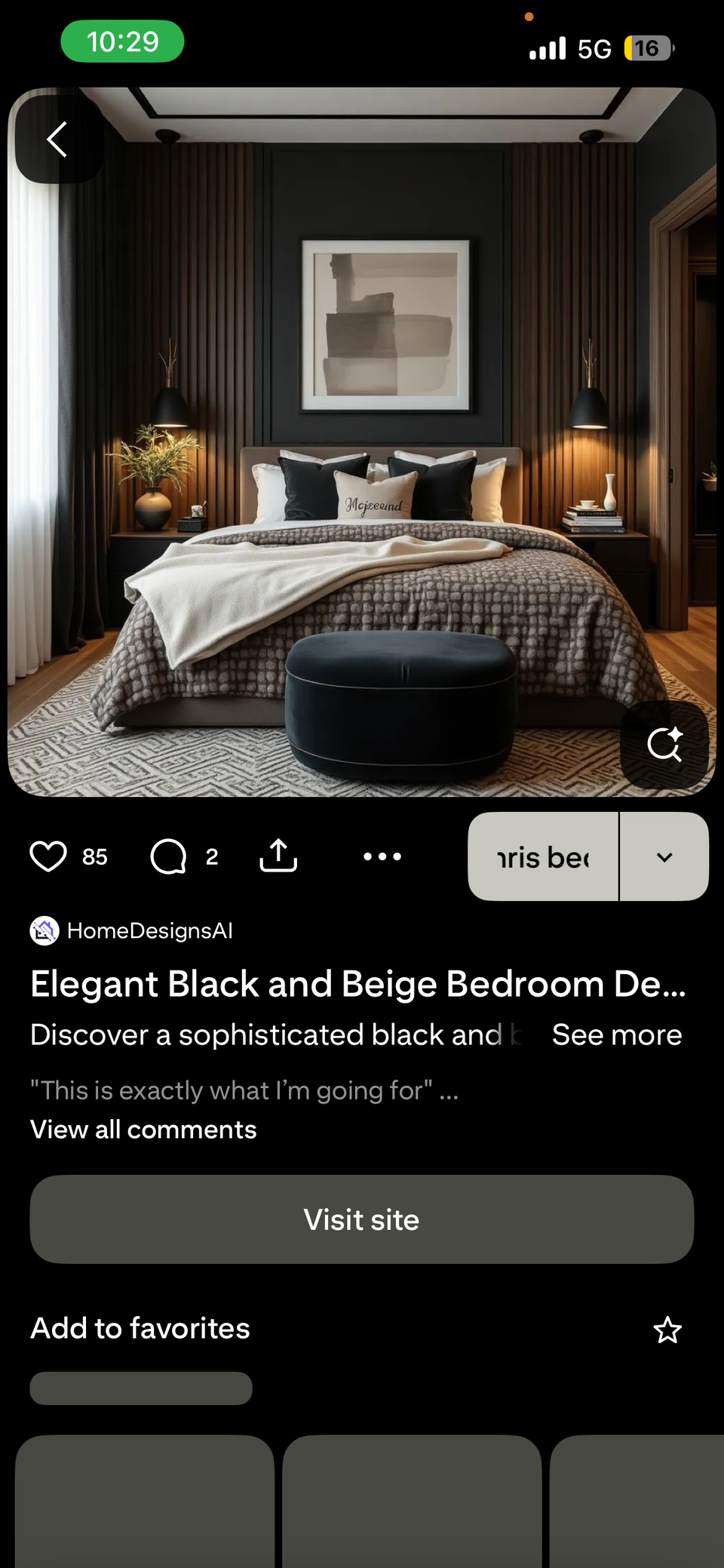Open the comments bubble icon

[x=168, y=856]
